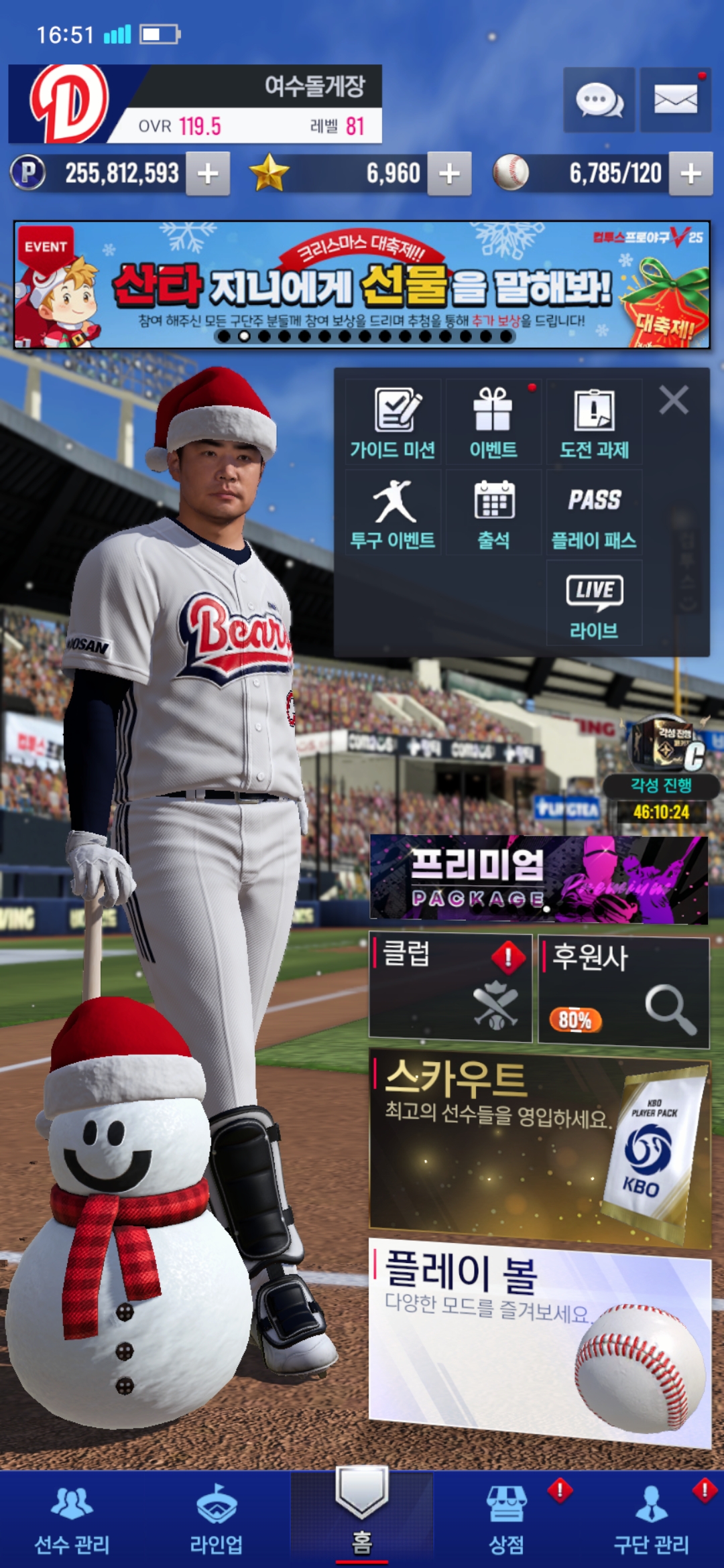Open 가이드 미션 menu
Image resolution: width=724 pixels, height=1568 pixels.
click(x=394, y=422)
